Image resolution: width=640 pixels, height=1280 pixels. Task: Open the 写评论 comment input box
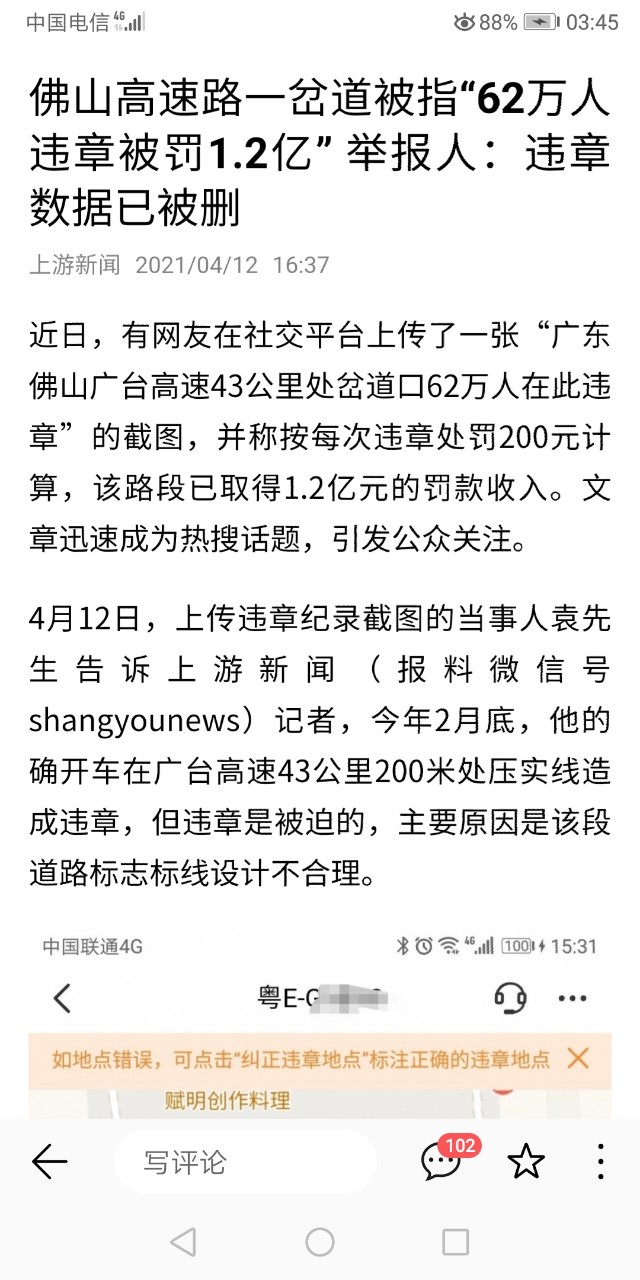coord(244,1162)
